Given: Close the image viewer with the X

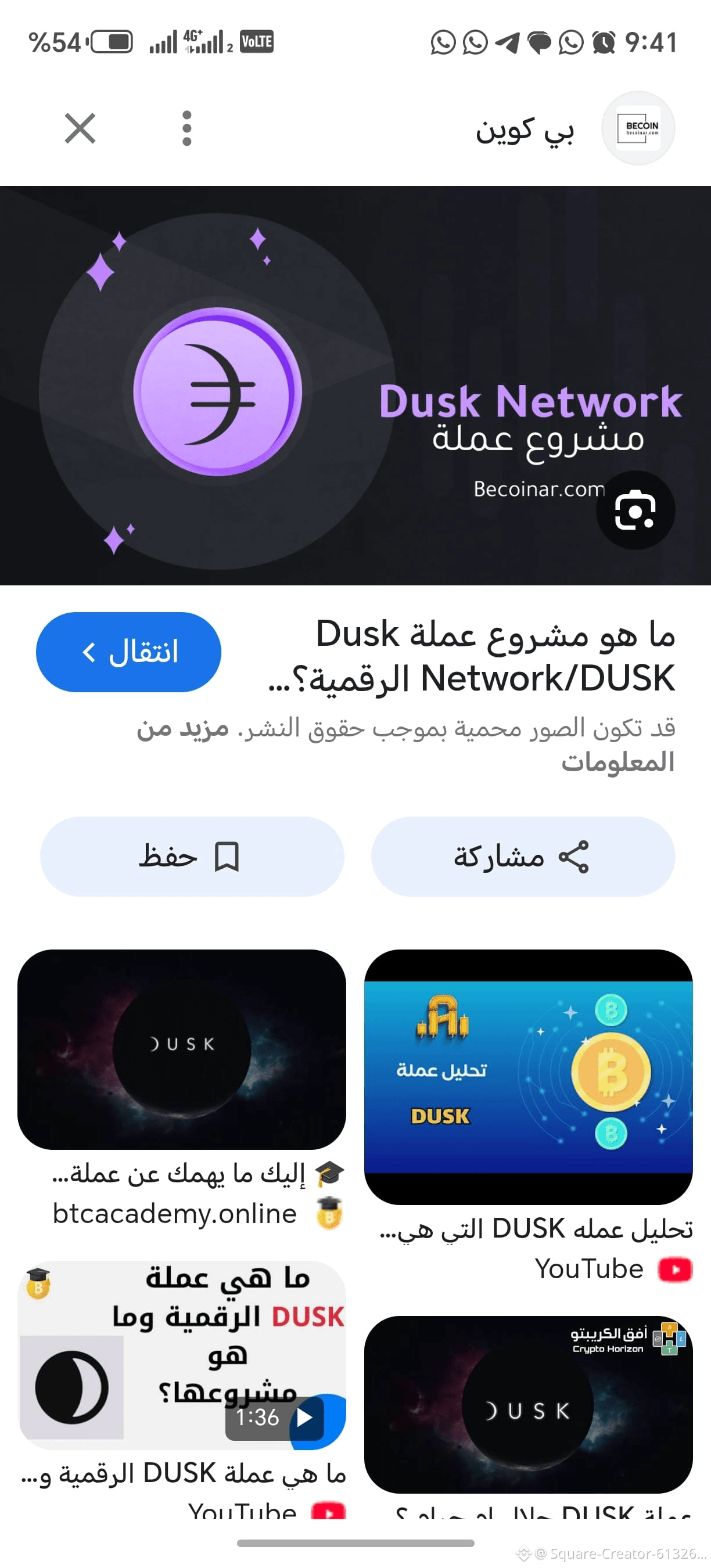Looking at the screenshot, I should (80, 128).
